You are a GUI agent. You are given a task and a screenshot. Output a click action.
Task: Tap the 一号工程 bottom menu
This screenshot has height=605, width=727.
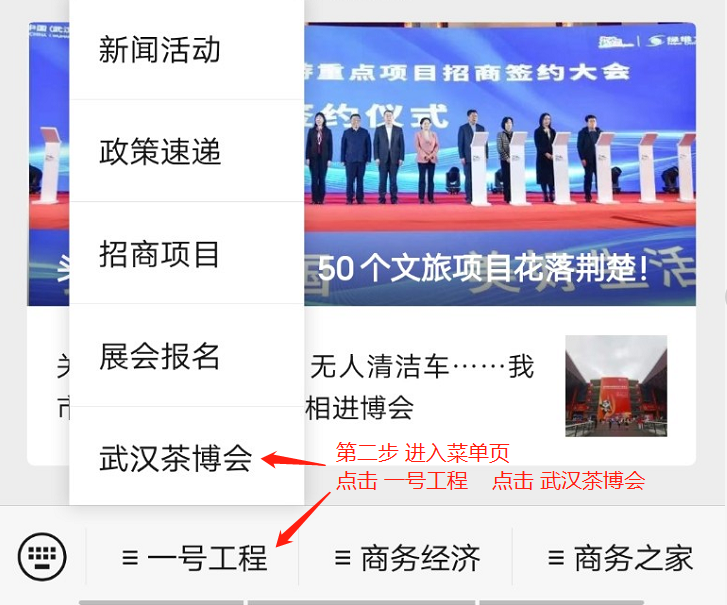coord(194,557)
